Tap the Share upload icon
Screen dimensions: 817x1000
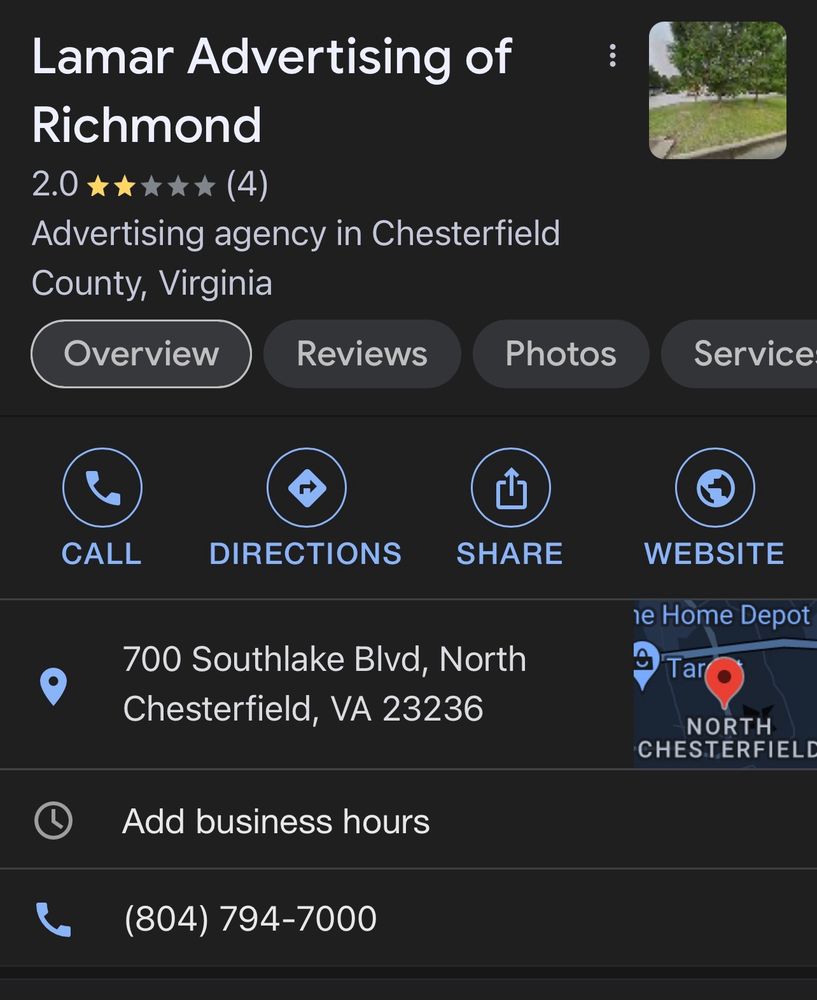pyautogui.click(x=510, y=487)
